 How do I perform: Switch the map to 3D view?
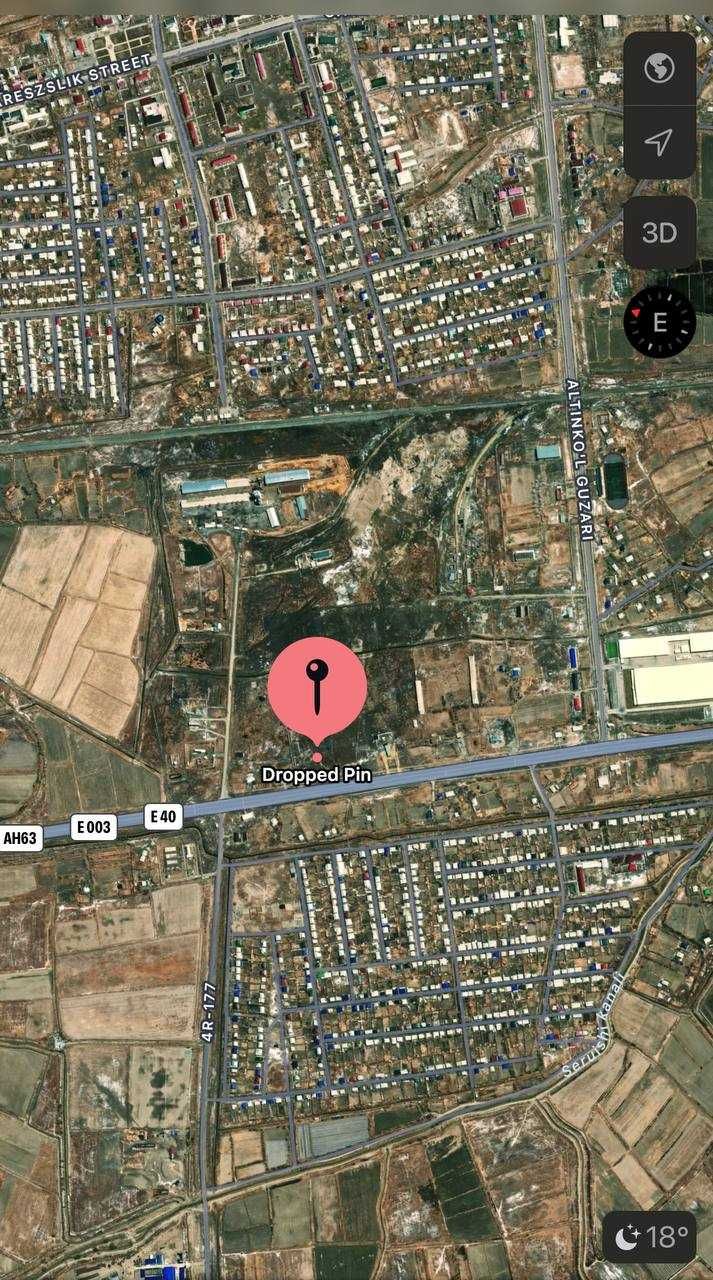pyautogui.click(x=659, y=233)
